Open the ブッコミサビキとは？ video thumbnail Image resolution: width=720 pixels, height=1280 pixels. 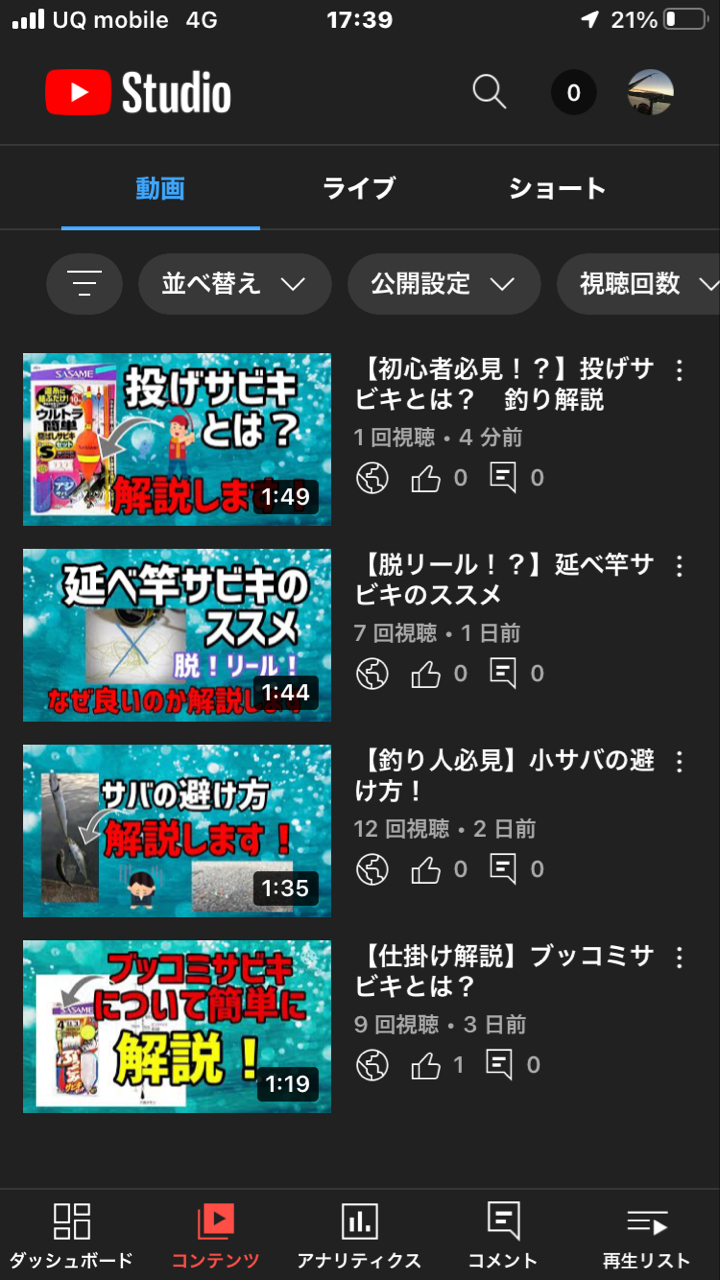tap(177, 1027)
